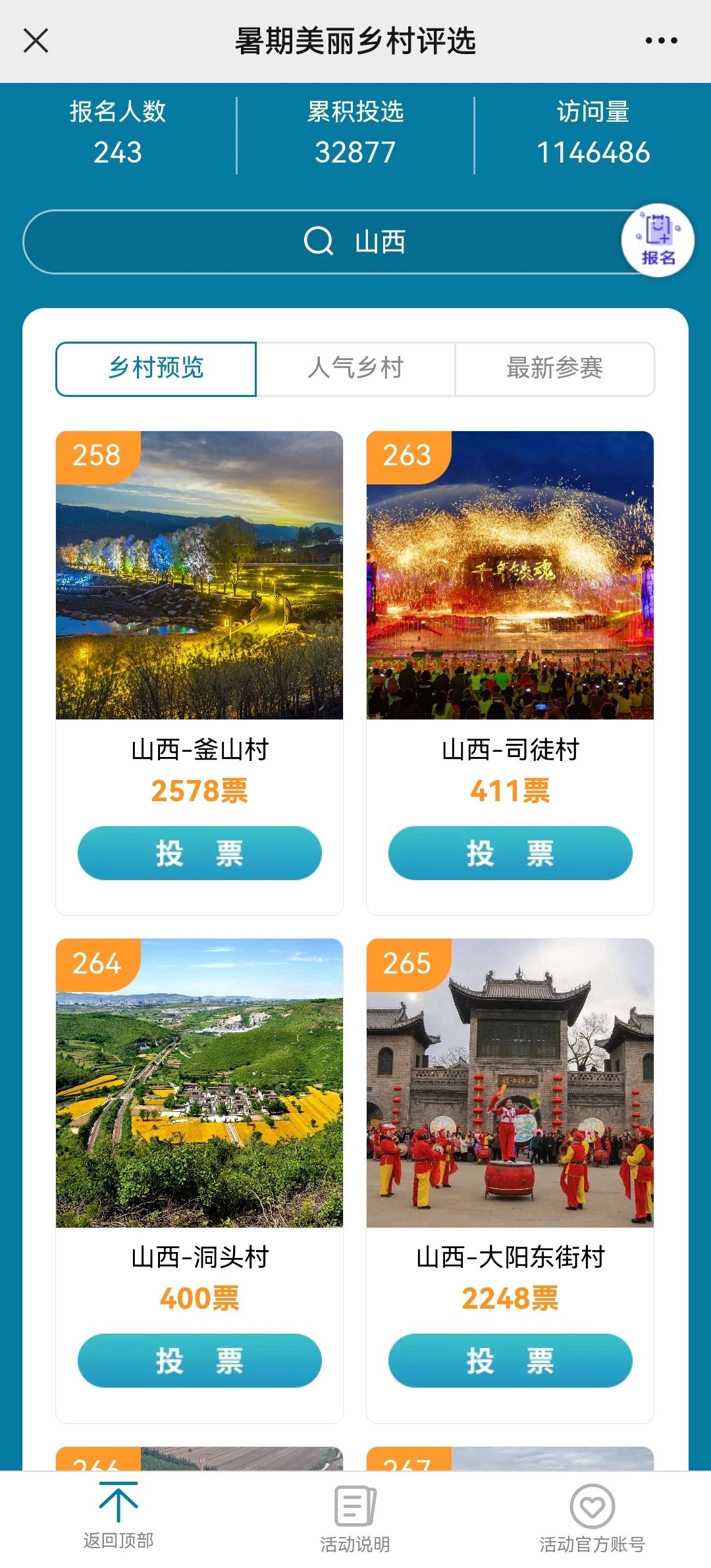Close the 暑期美丽乡村评选 page
The image size is (711, 1568).
36,41
